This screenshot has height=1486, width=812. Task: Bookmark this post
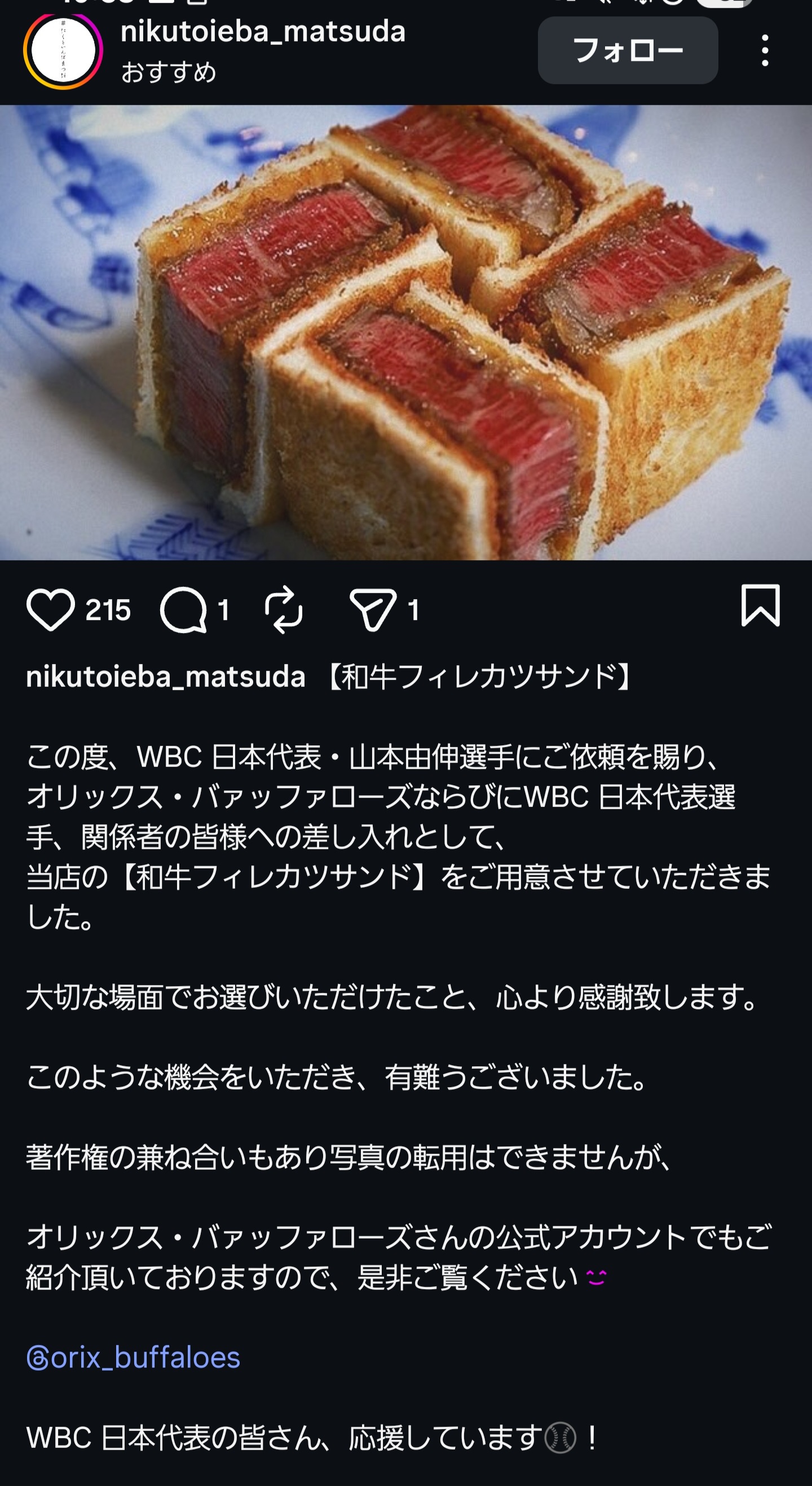760,606
